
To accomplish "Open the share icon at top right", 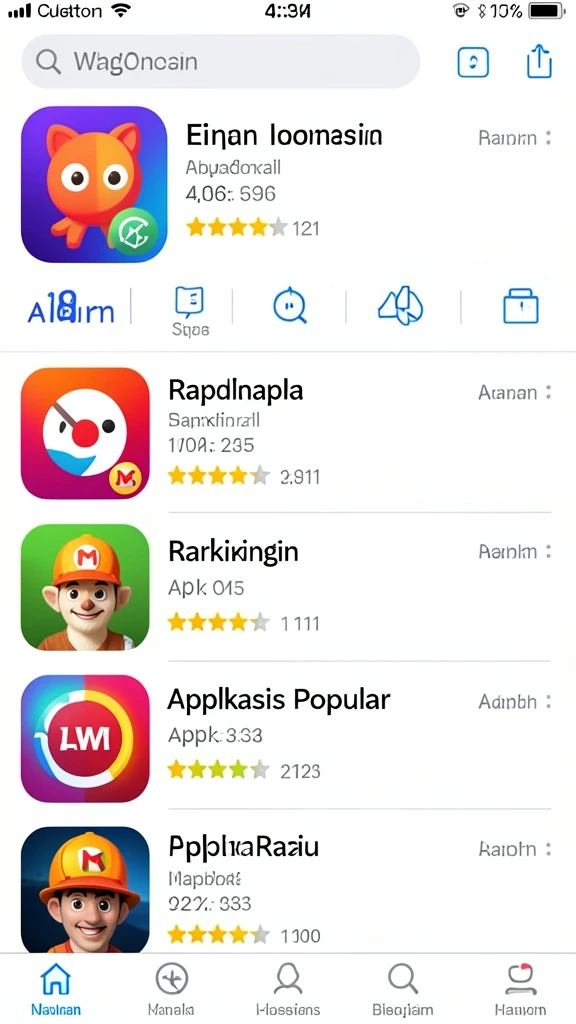I will [x=539, y=61].
